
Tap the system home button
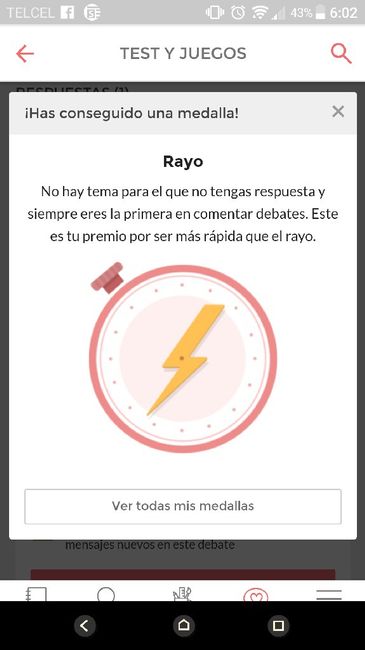tap(183, 625)
